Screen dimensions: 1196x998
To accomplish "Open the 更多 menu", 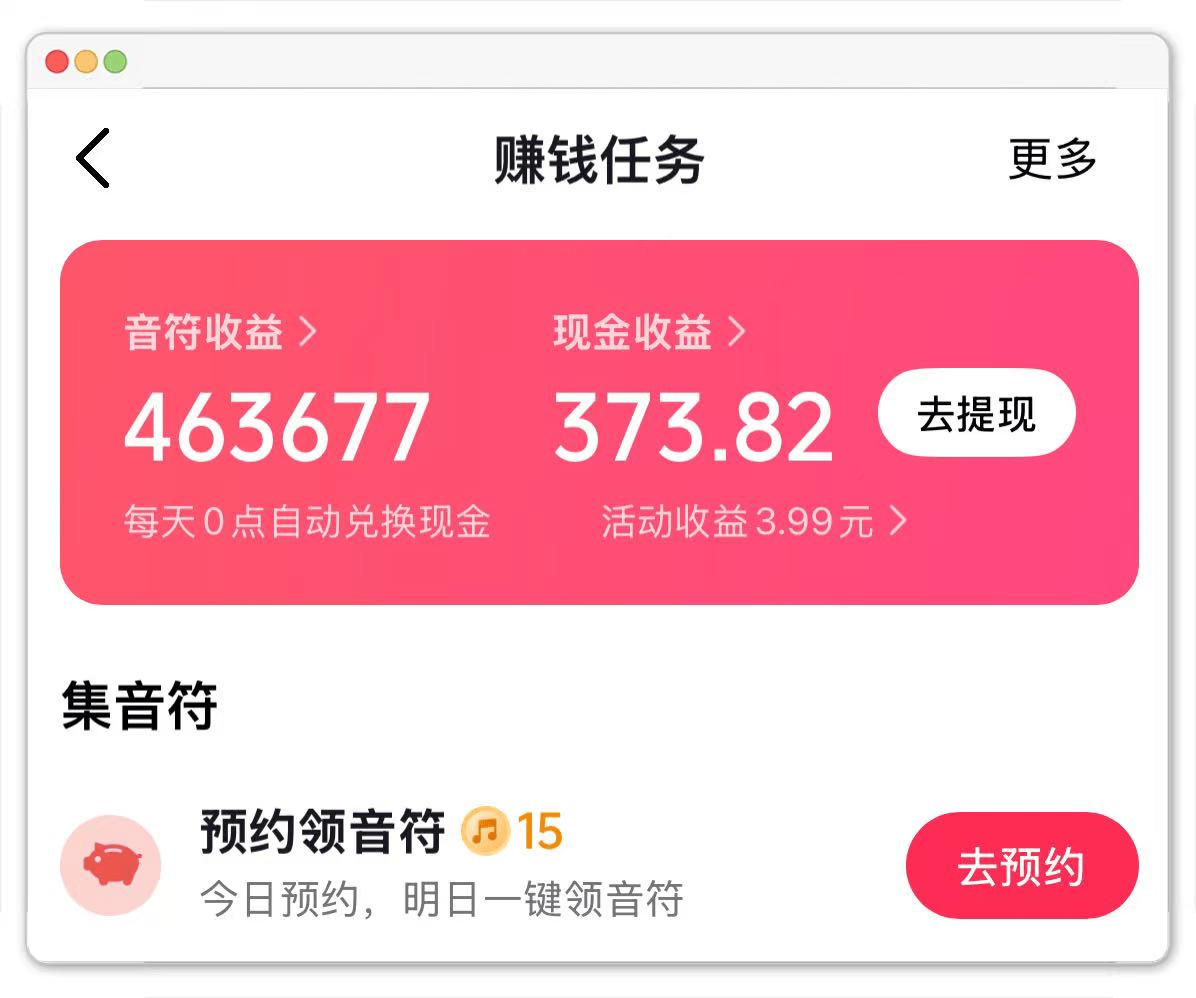I will click(1052, 159).
